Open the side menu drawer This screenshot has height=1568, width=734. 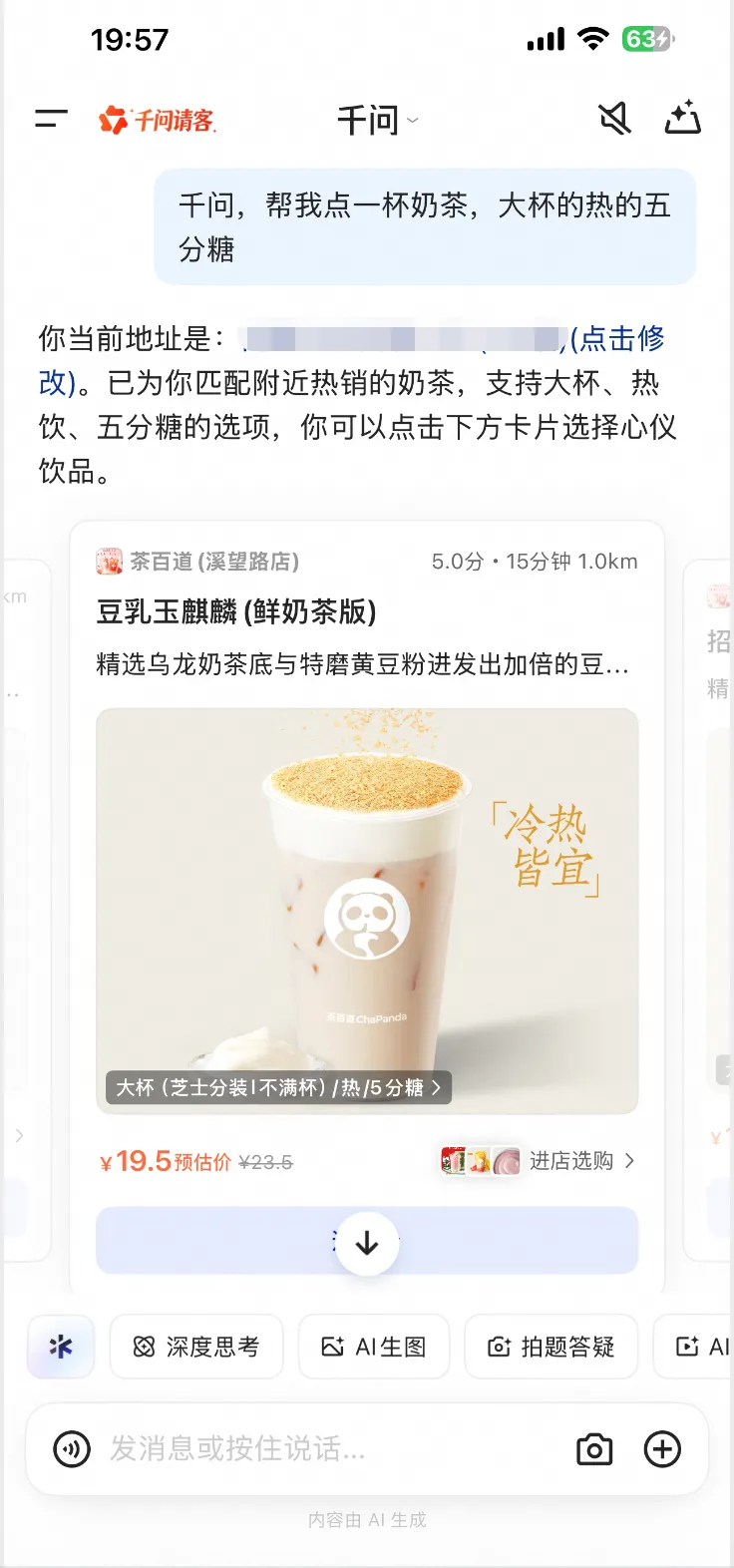52,120
